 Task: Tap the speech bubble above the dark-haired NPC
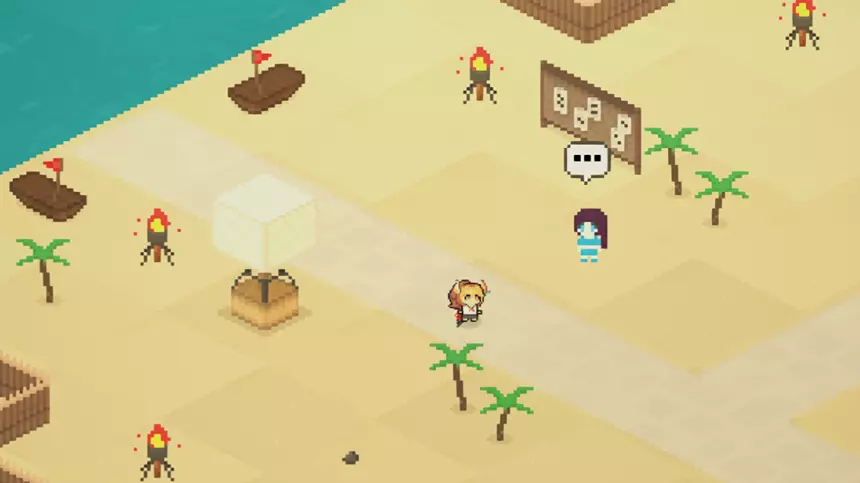587,159
